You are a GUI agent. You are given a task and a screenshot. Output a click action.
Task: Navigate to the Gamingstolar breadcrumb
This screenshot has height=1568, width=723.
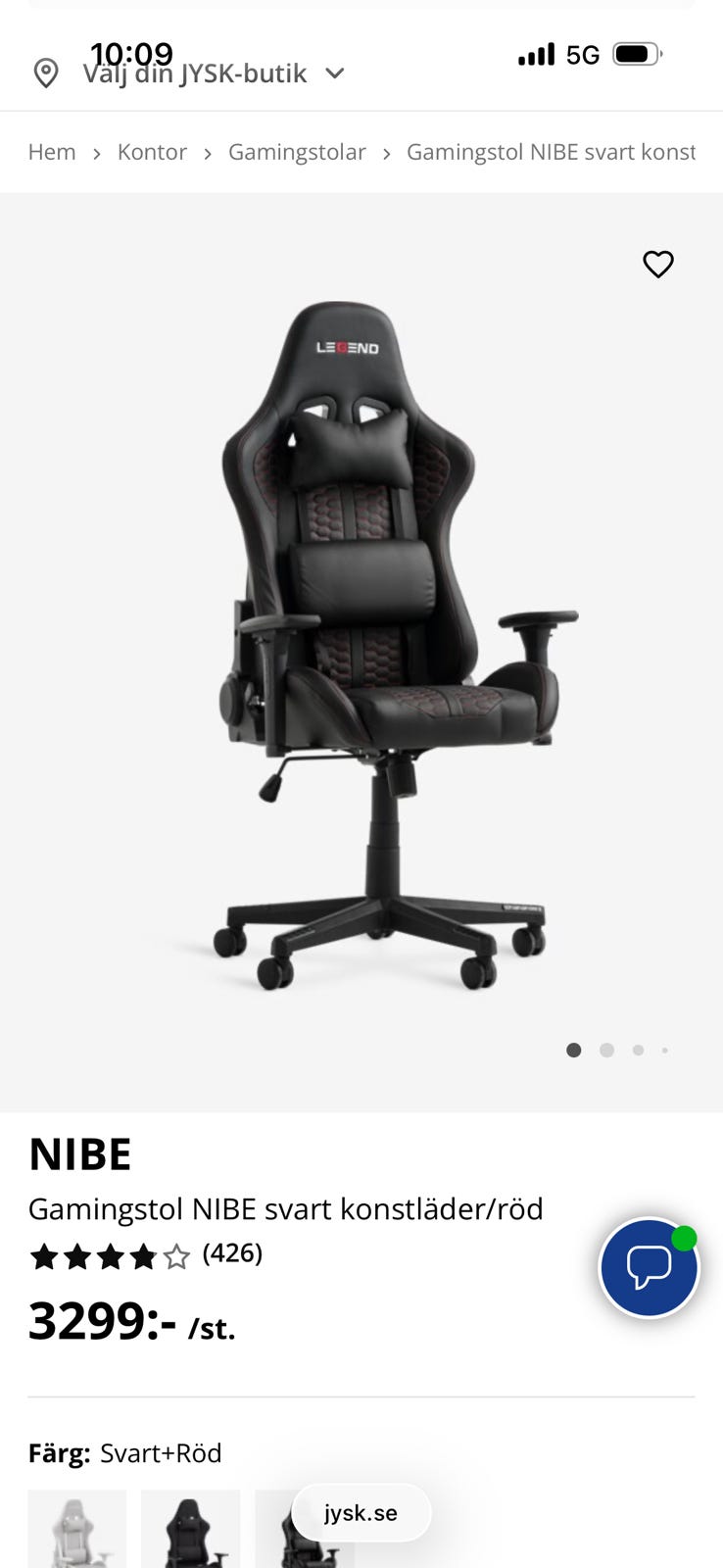(x=297, y=152)
